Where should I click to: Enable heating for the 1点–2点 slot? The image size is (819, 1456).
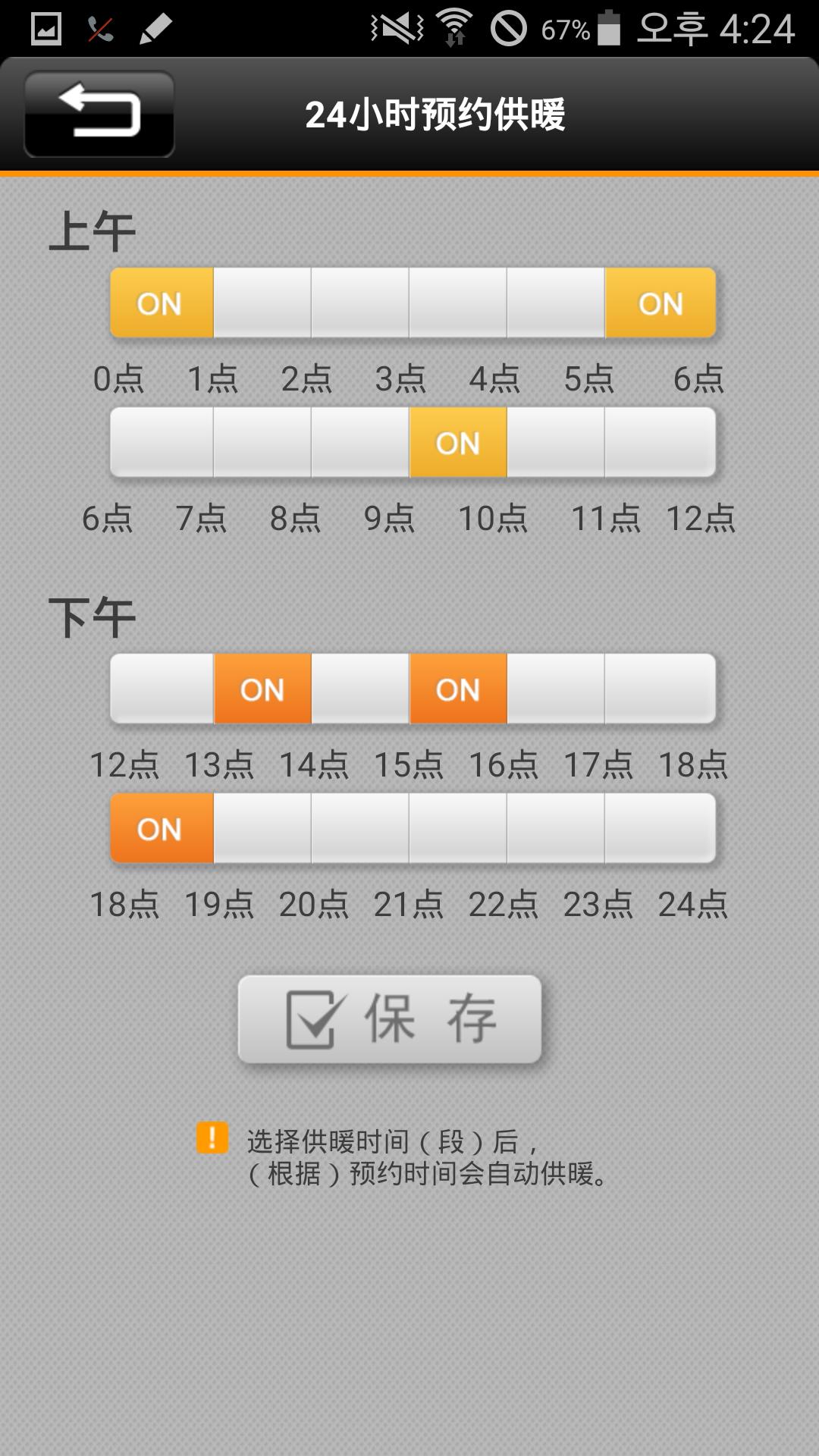[262, 303]
